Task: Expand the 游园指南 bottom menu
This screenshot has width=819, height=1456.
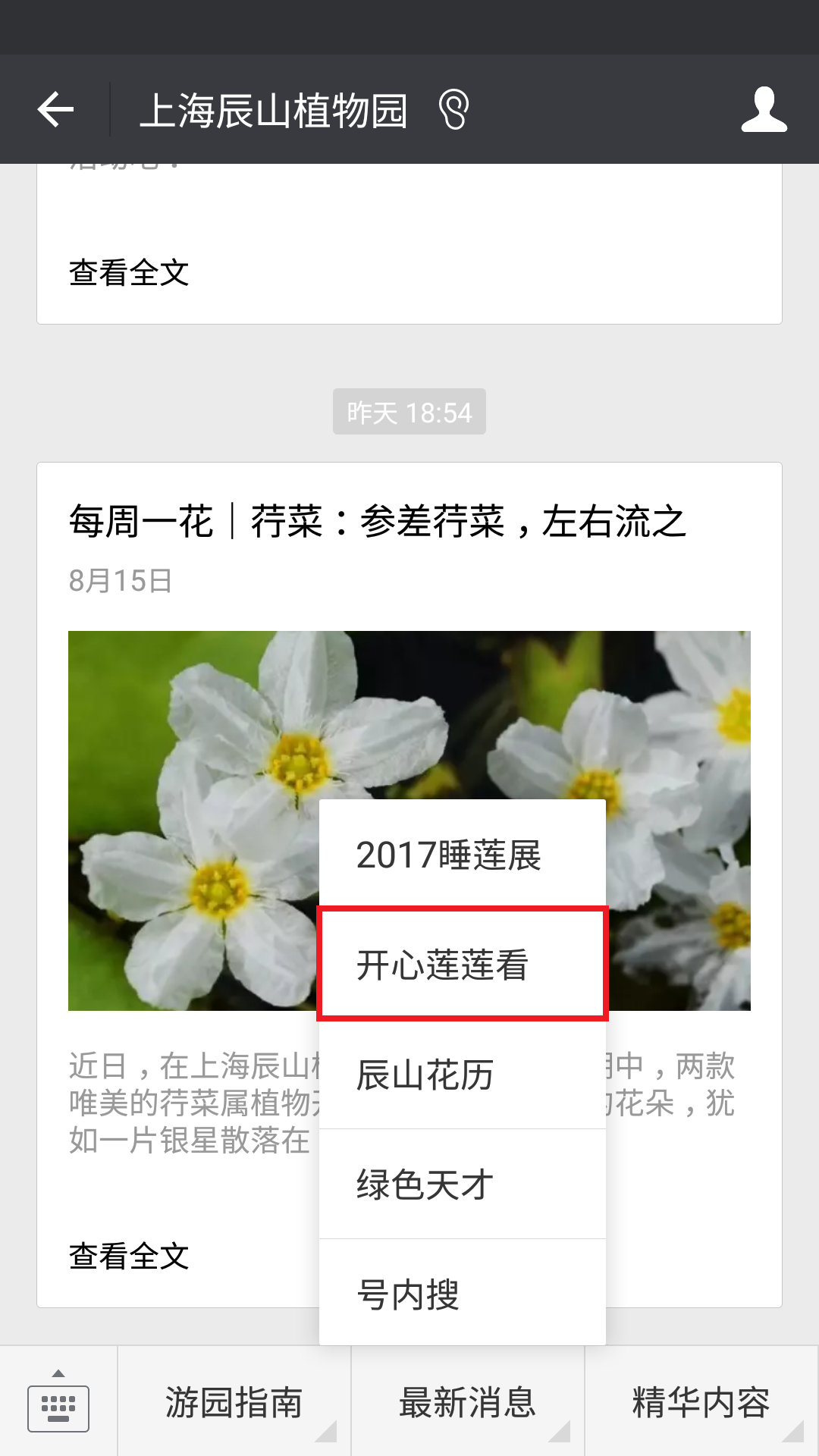Action: pyautogui.click(x=234, y=1403)
